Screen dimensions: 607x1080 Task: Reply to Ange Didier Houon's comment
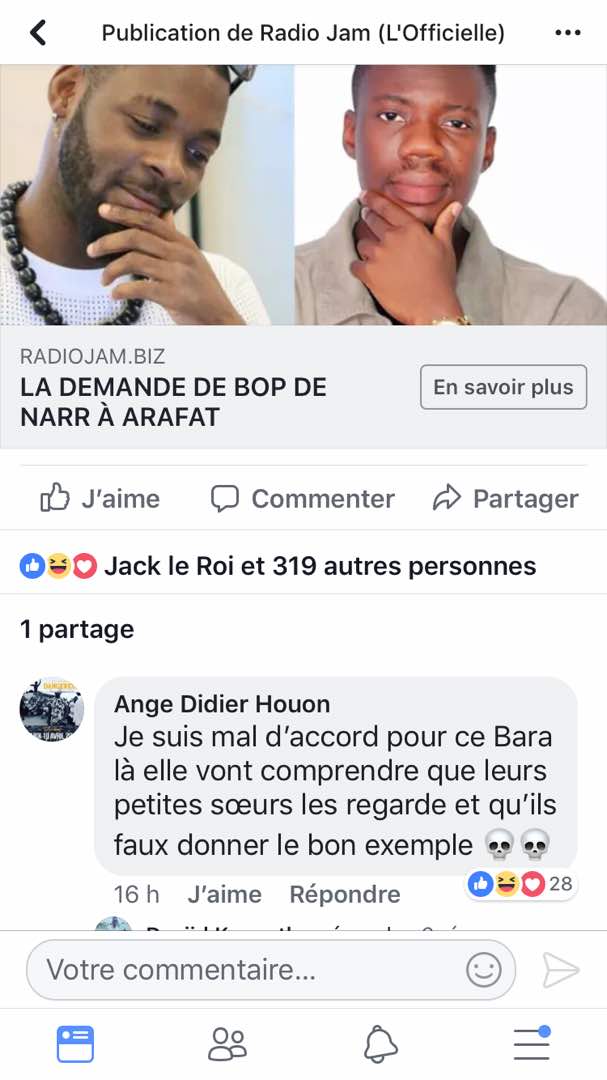coord(345,894)
